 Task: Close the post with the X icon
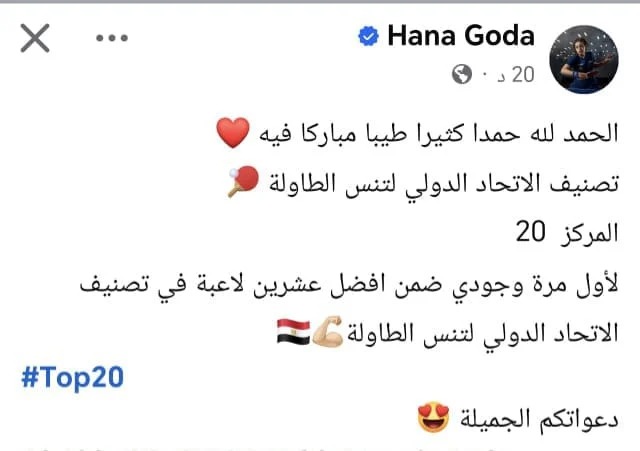35,39
